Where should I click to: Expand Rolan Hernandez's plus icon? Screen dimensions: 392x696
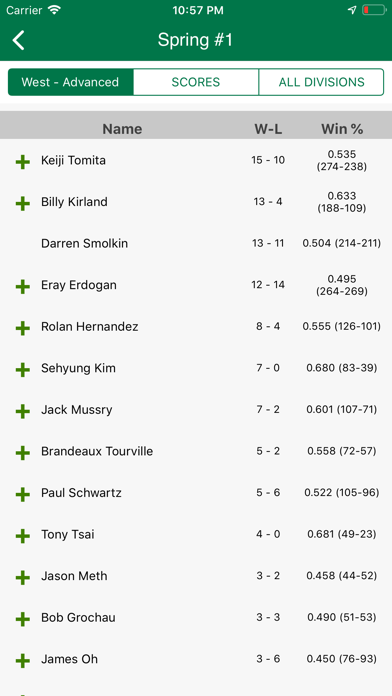(23, 328)
